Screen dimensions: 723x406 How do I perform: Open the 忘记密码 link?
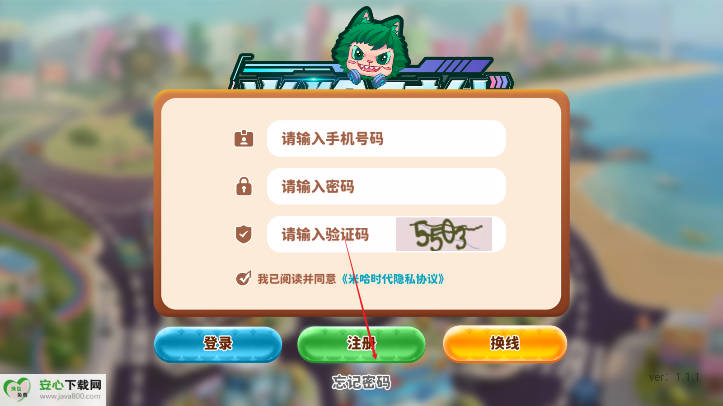pyautogui.click(x=361, y=382)
